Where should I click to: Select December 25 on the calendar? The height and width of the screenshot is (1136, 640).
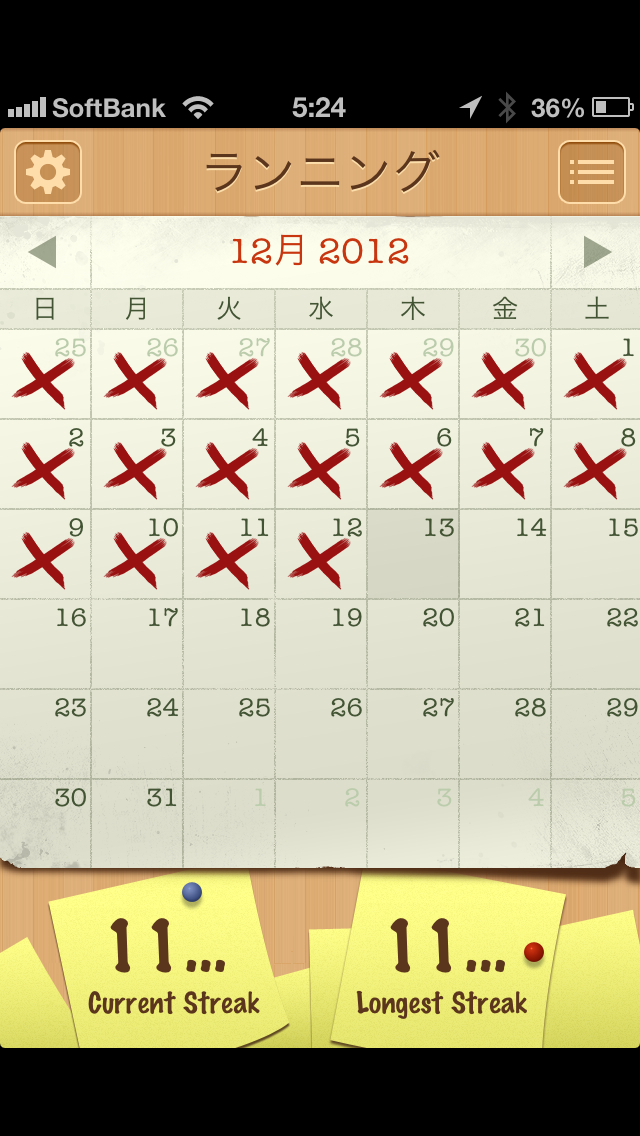click(229, 735)
